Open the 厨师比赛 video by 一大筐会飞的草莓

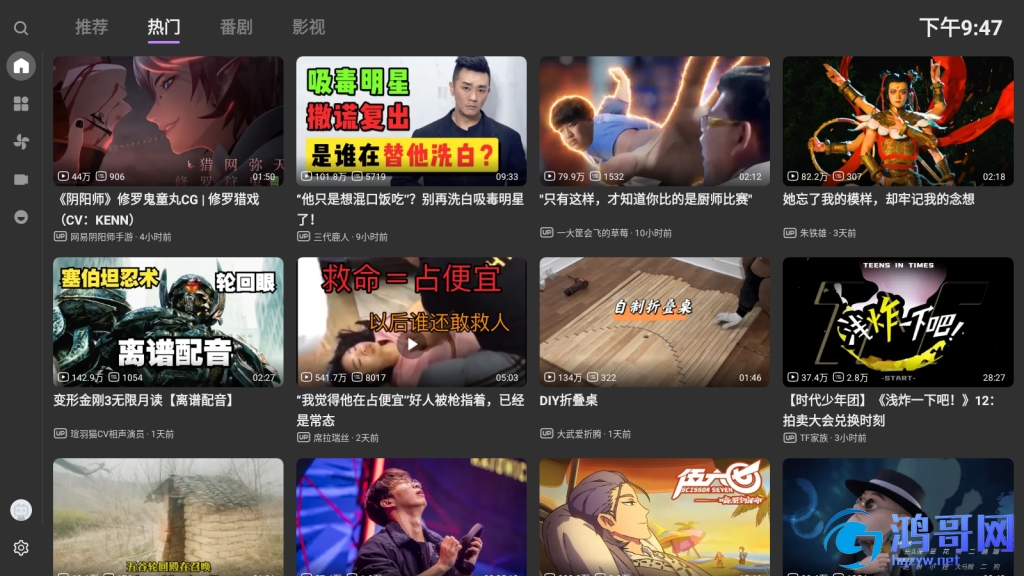point(654,121)
